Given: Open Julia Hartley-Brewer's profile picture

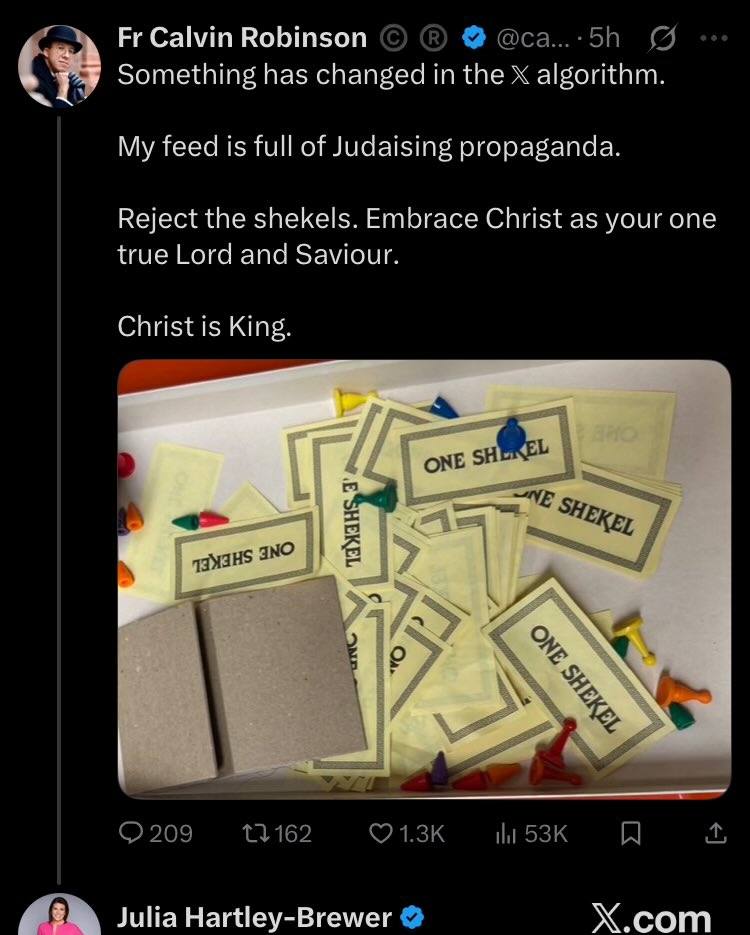Looking at the screenshot, I should point(59,914).
